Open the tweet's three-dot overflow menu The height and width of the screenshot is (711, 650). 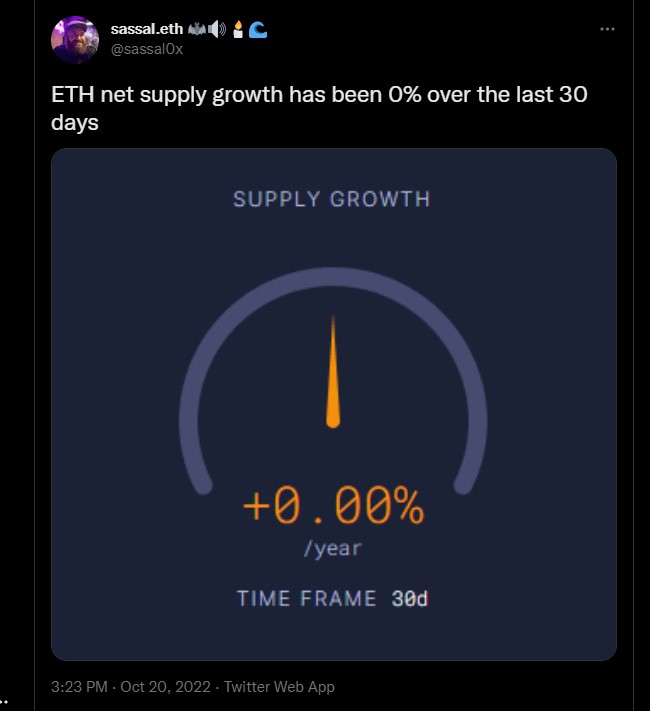point(607,30)
